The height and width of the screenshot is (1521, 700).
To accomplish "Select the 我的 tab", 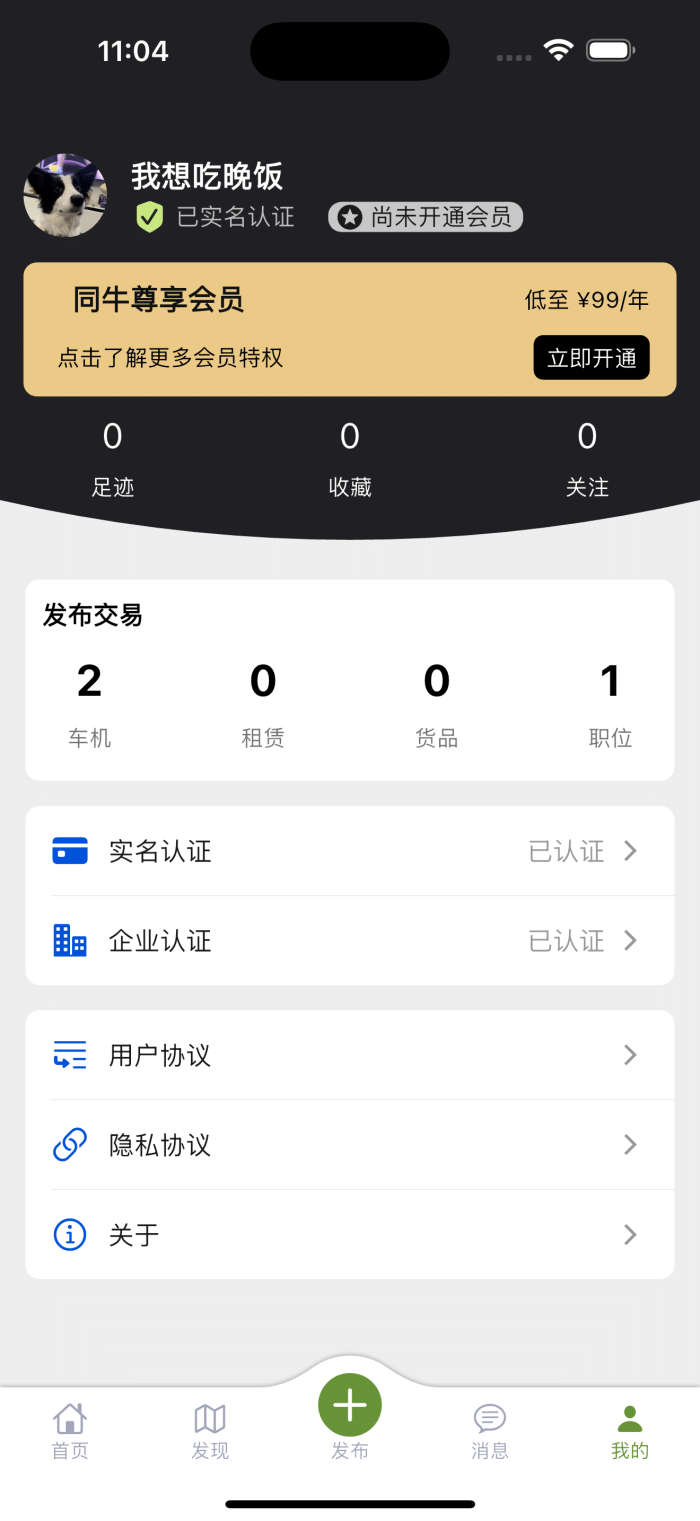I will click(630, 1430).
